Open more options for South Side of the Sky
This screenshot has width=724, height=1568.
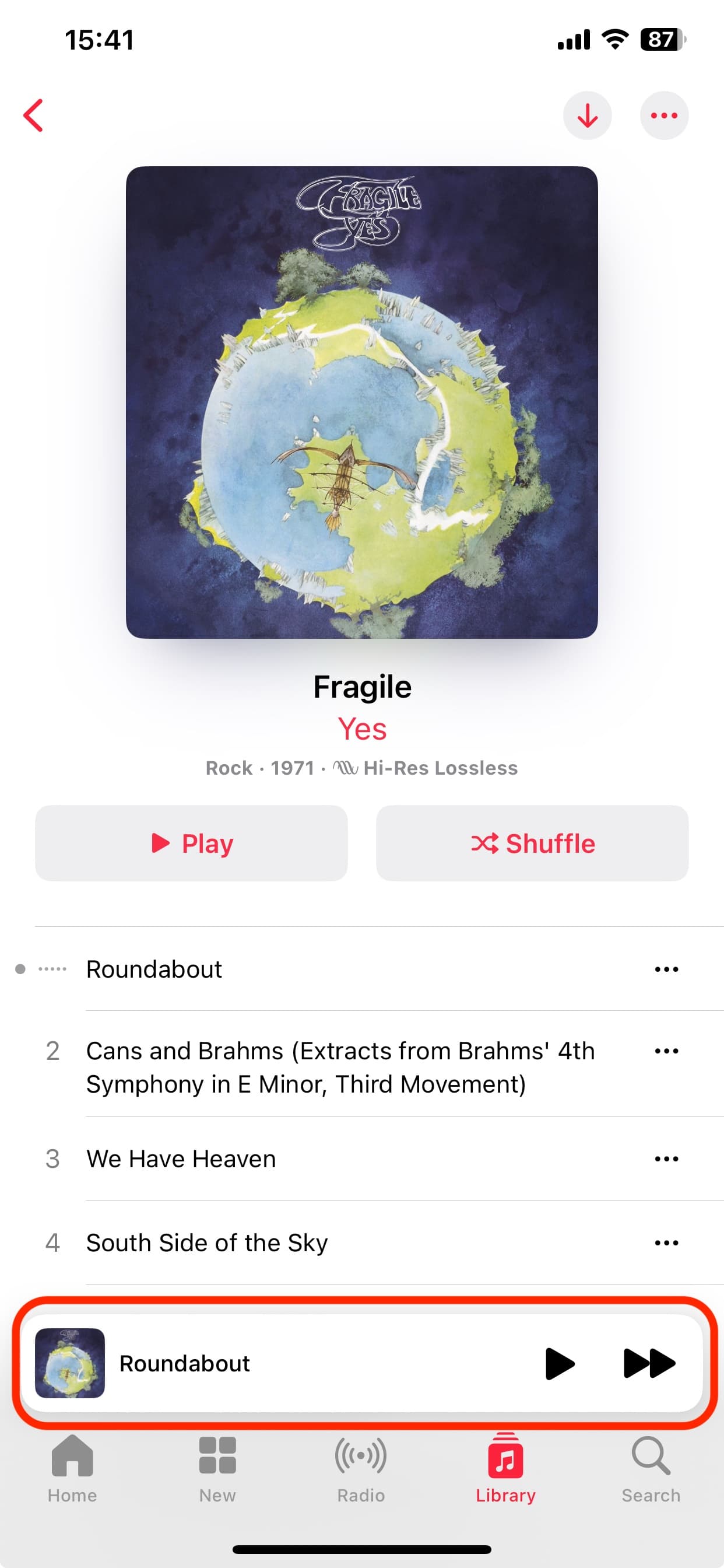tap(666, 1243)
